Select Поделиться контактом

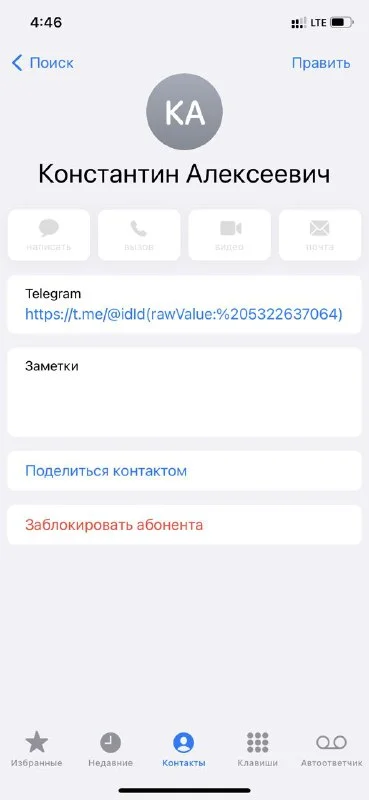(184, 470)
